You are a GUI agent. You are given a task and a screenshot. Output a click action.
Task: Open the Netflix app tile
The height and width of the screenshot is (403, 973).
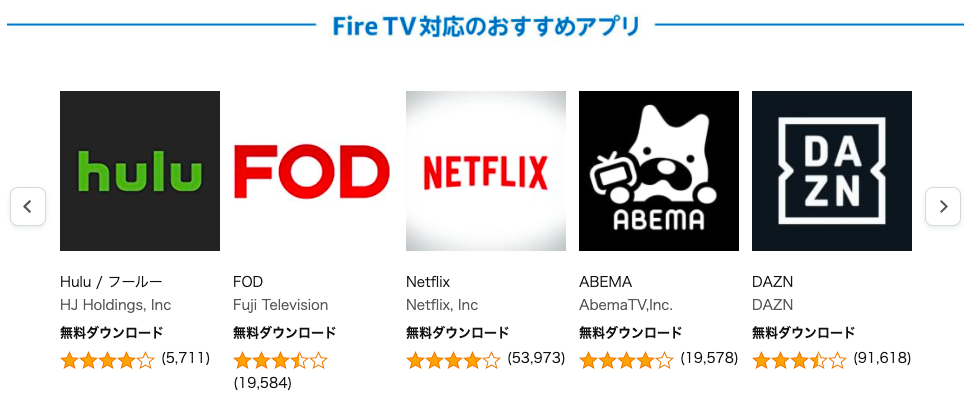tap(485, 171)
